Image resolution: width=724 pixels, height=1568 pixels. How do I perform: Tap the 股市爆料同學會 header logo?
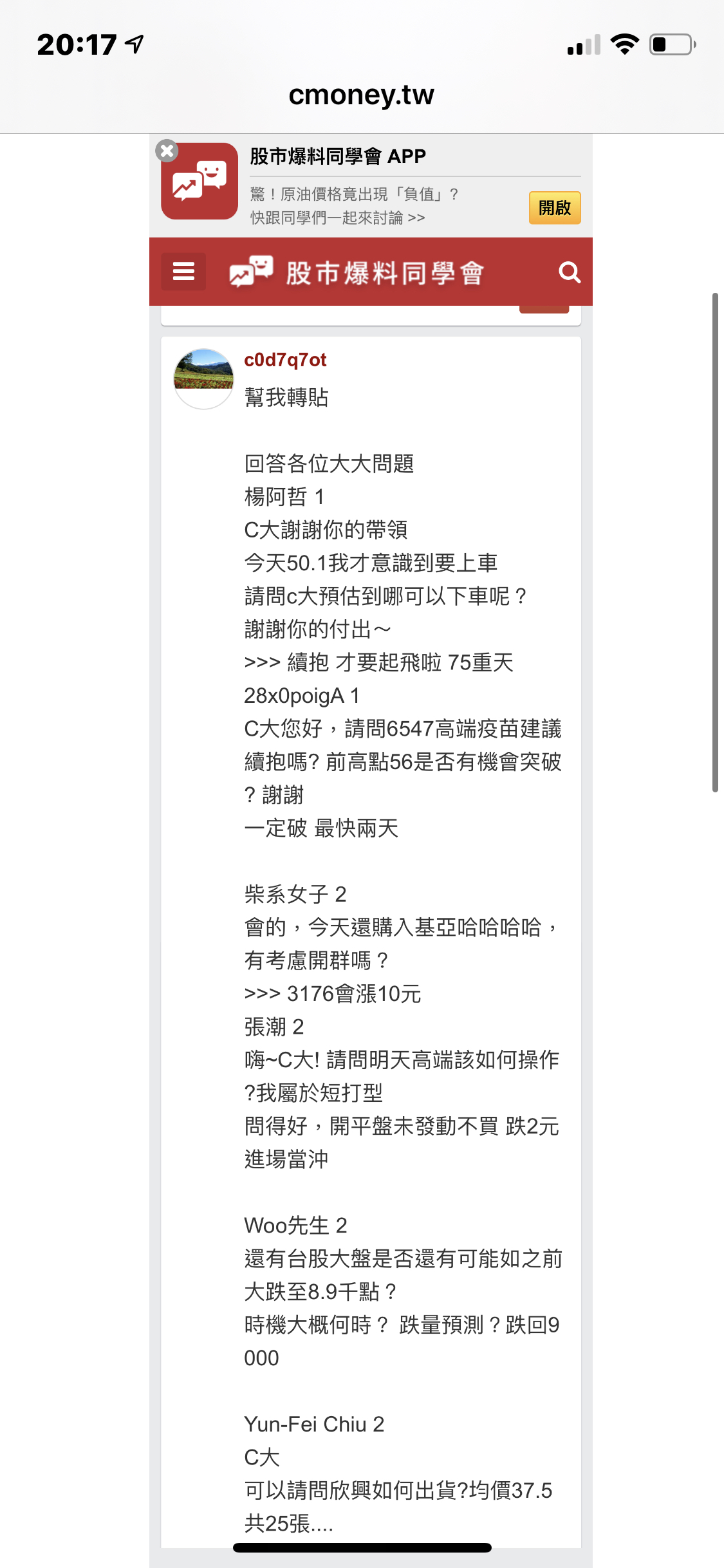tap(357, 273)
